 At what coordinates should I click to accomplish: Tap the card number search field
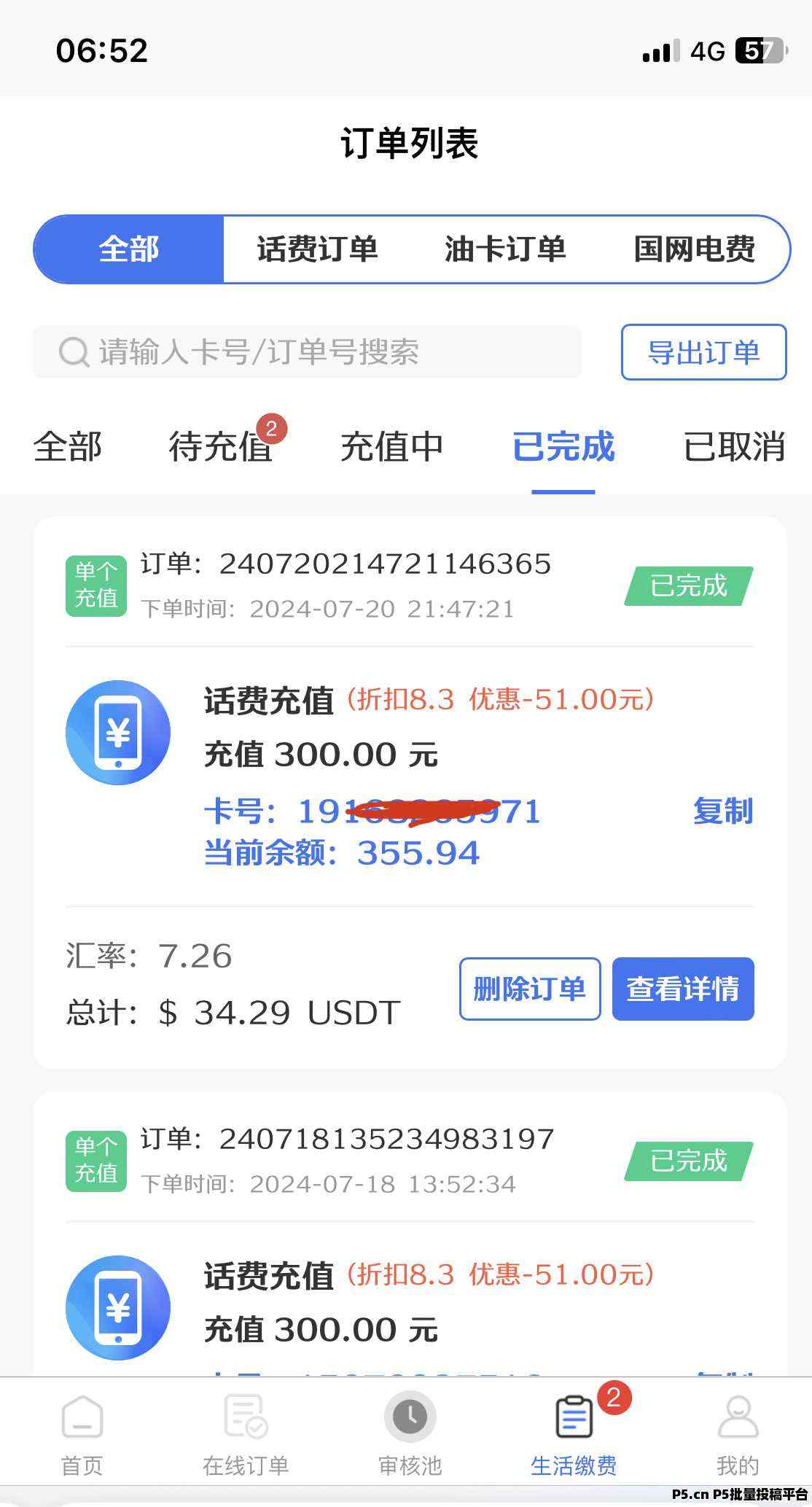[x=307, y=352]
